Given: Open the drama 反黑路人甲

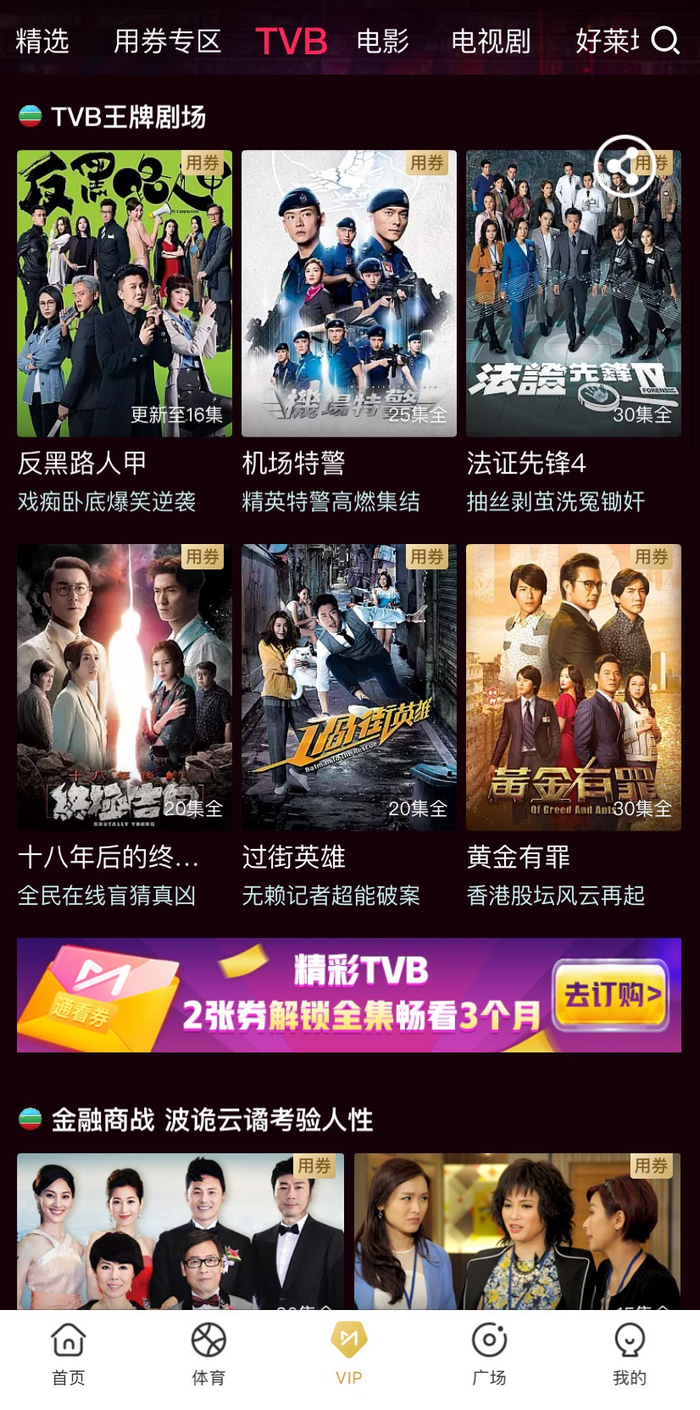Looking at the screenshot, I should [124, 294].
